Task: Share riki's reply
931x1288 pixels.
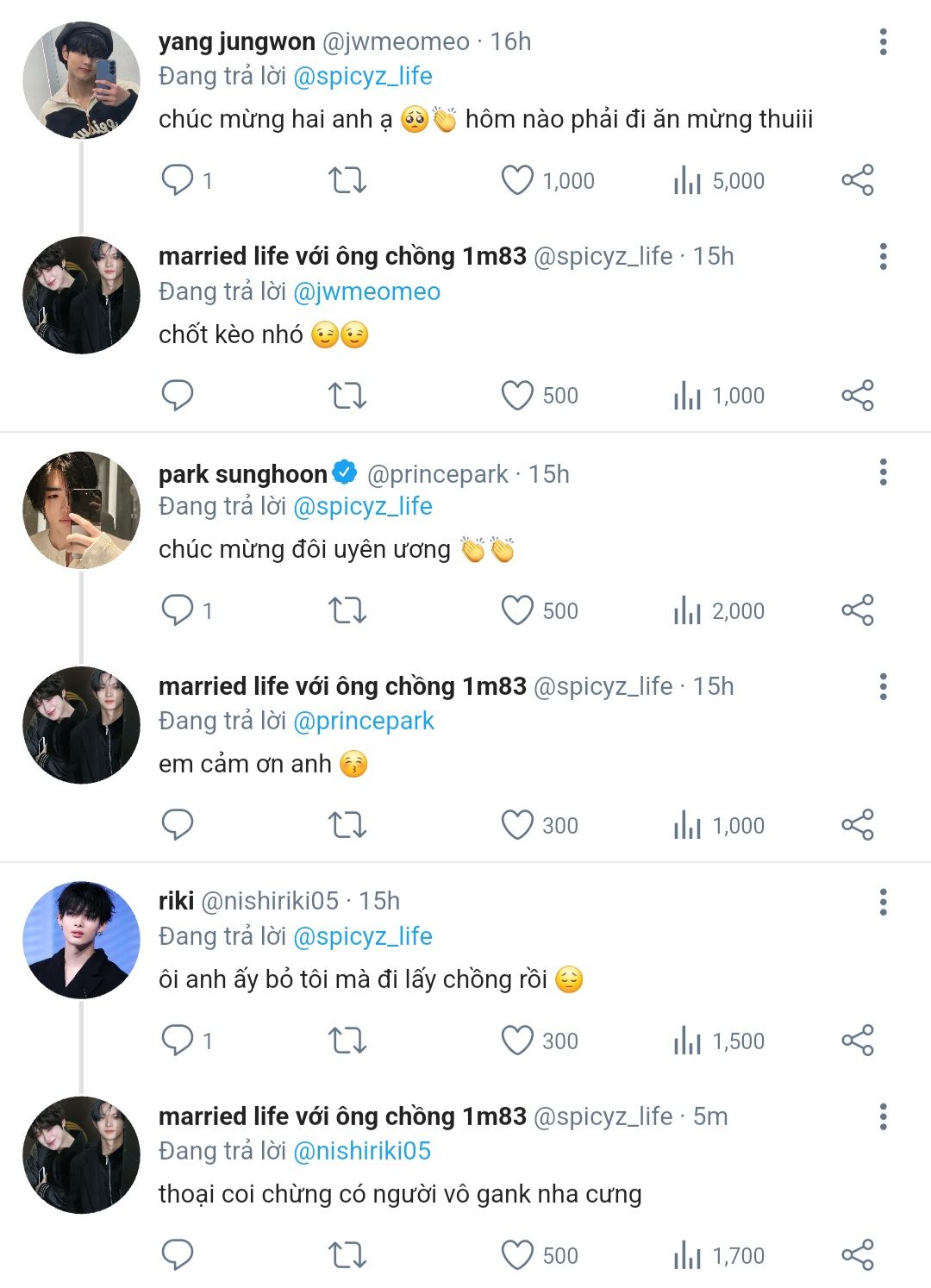Action: pyautogui.click(x=857, y=1041)
